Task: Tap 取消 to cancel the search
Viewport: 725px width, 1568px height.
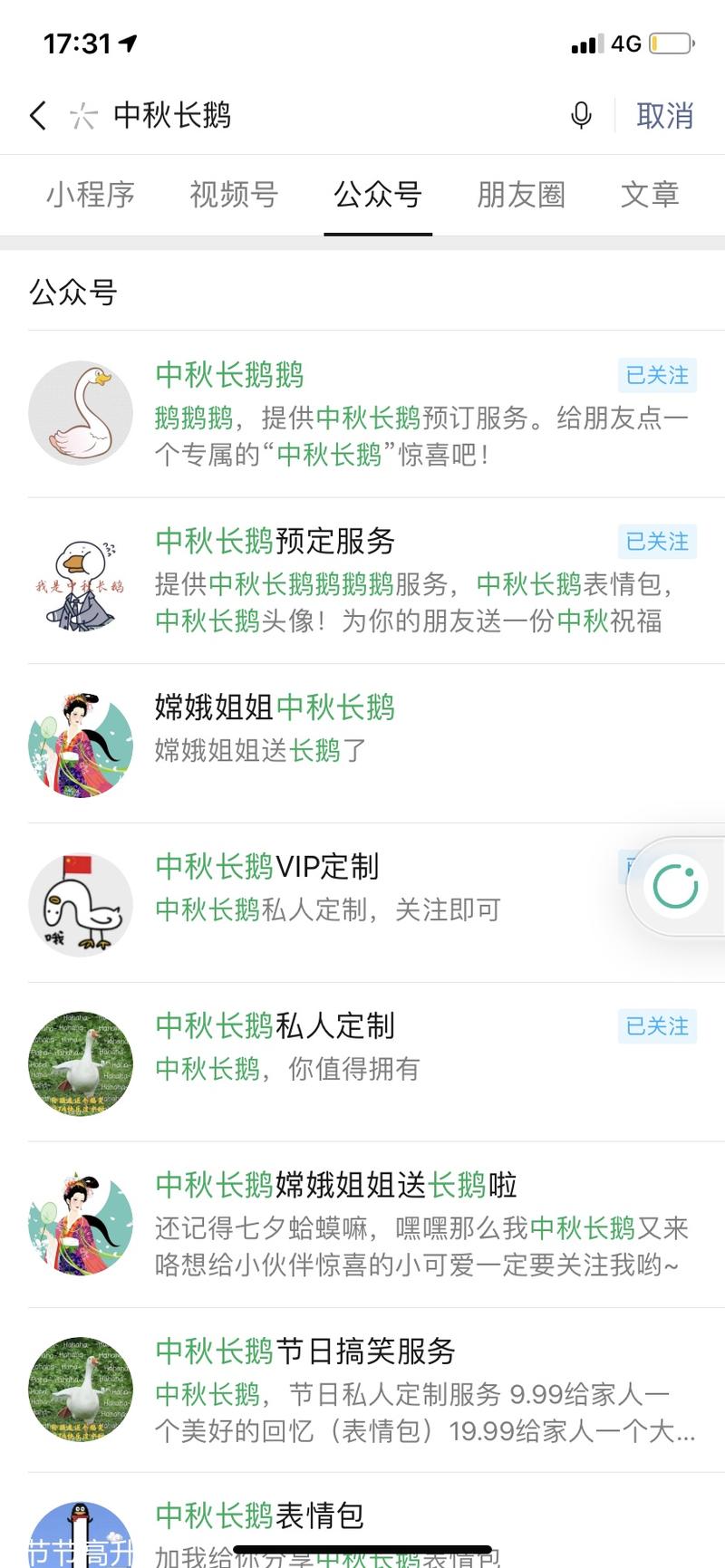Action: point(664,116)
